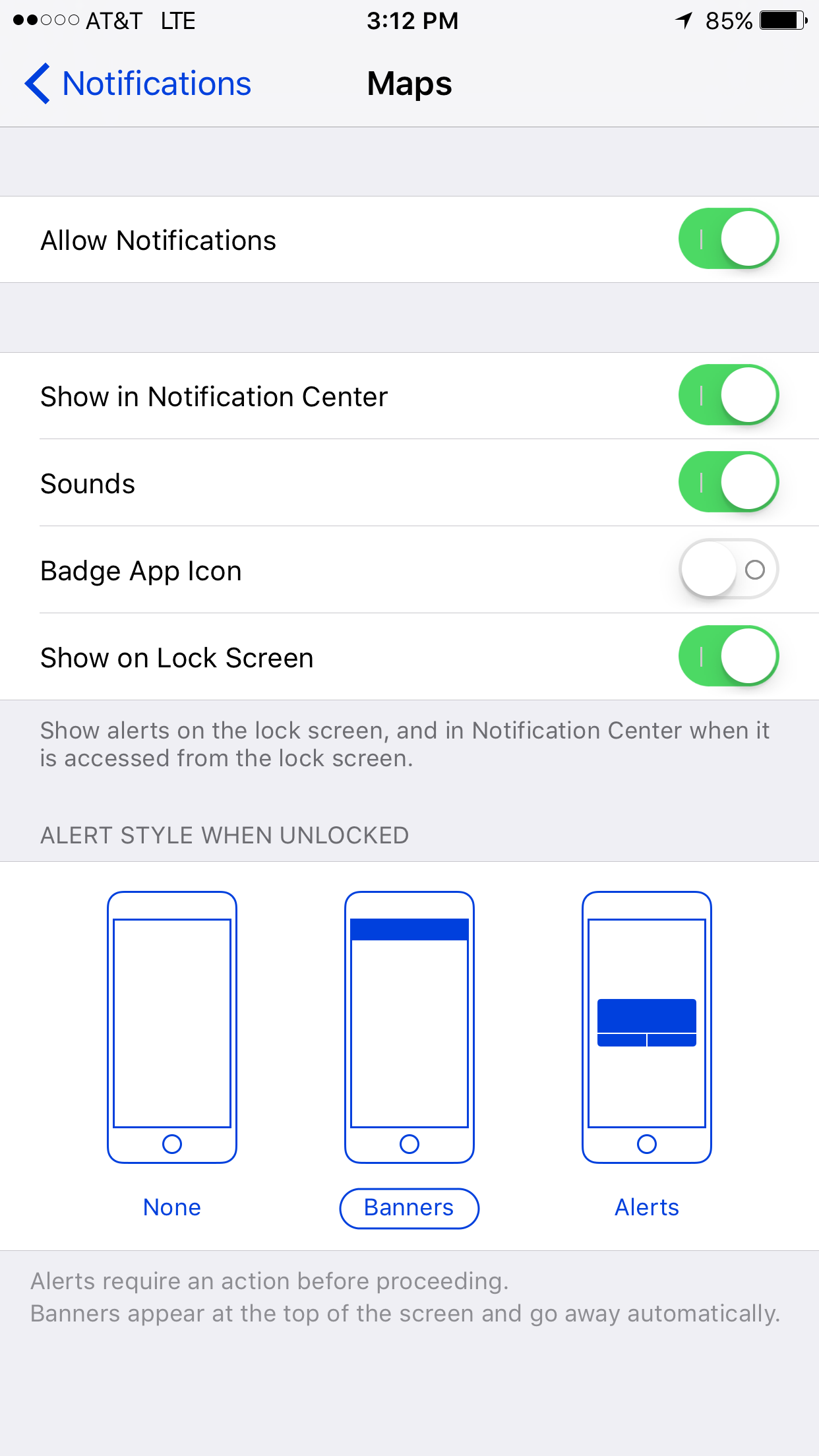Toggle Show on Lock Screen off
The width and height of the screenshot is (819, 1456).
pos(729,656)
